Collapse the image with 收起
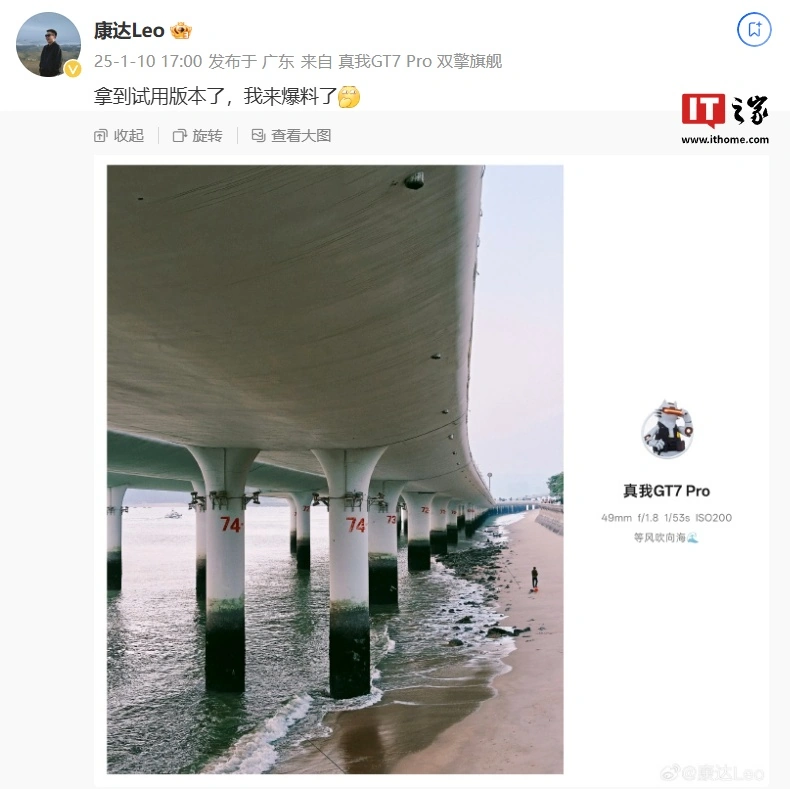 coord(119,135)
